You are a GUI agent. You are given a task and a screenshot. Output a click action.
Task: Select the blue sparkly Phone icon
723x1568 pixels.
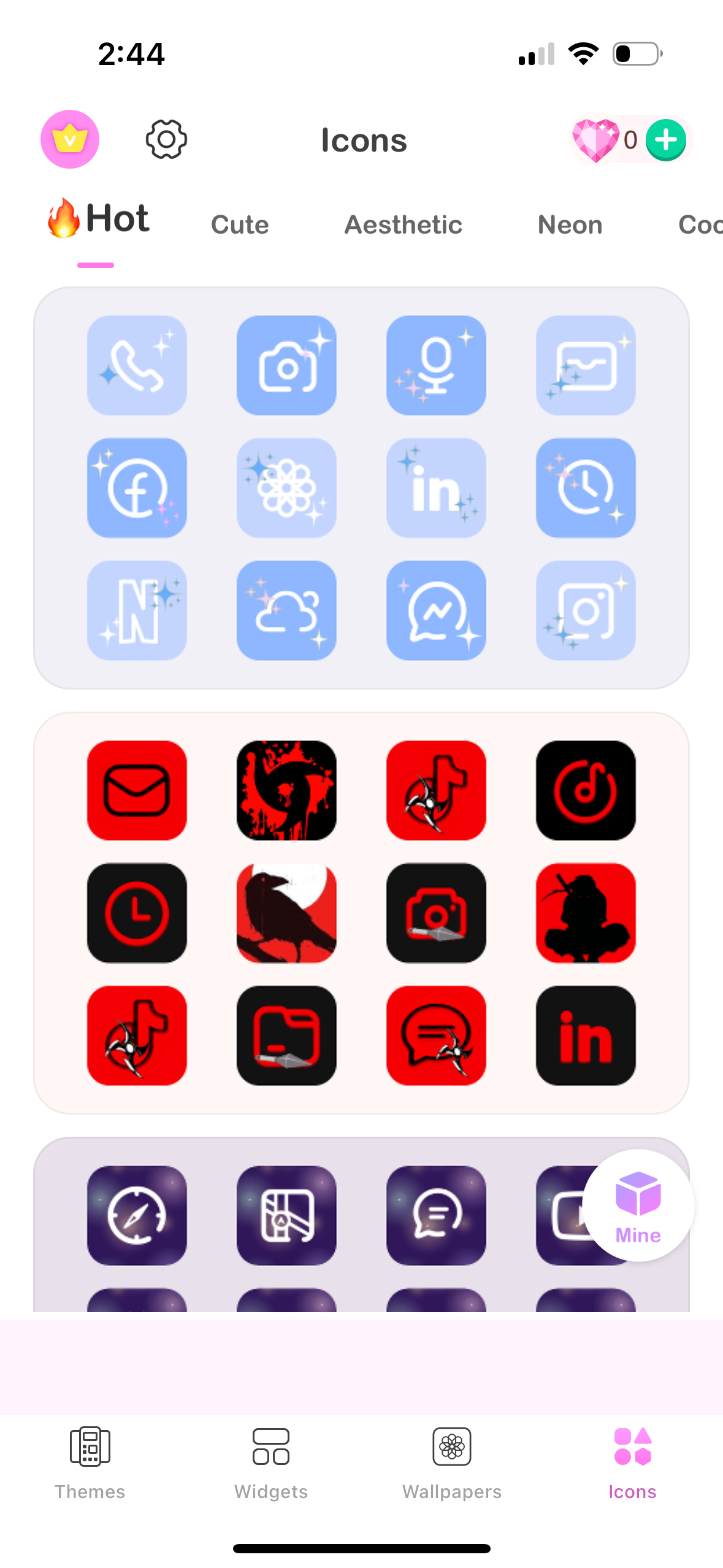136,364
